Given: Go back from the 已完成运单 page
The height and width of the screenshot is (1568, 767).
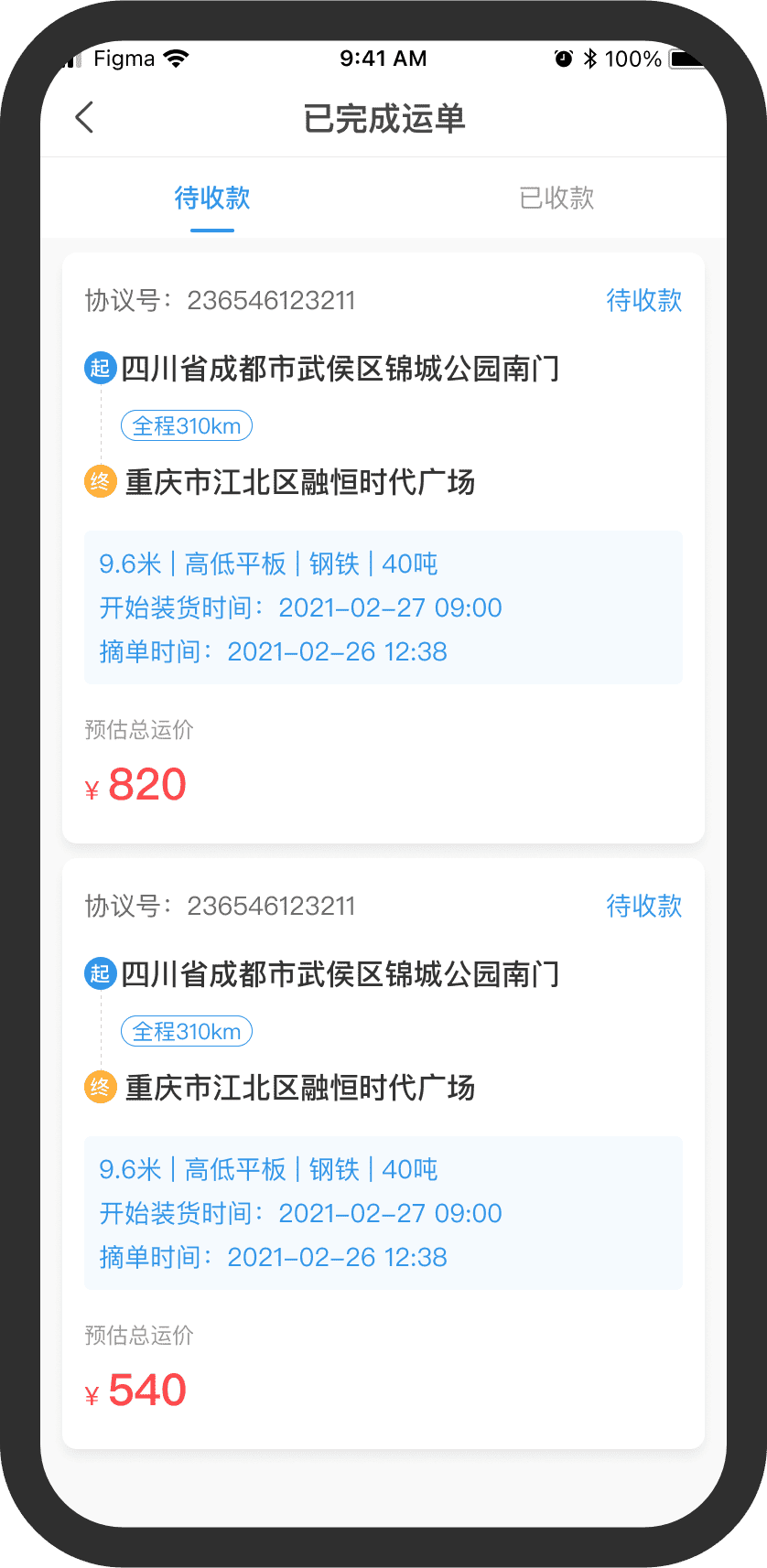Looking at the screenshot, I should tap(84, 118).
